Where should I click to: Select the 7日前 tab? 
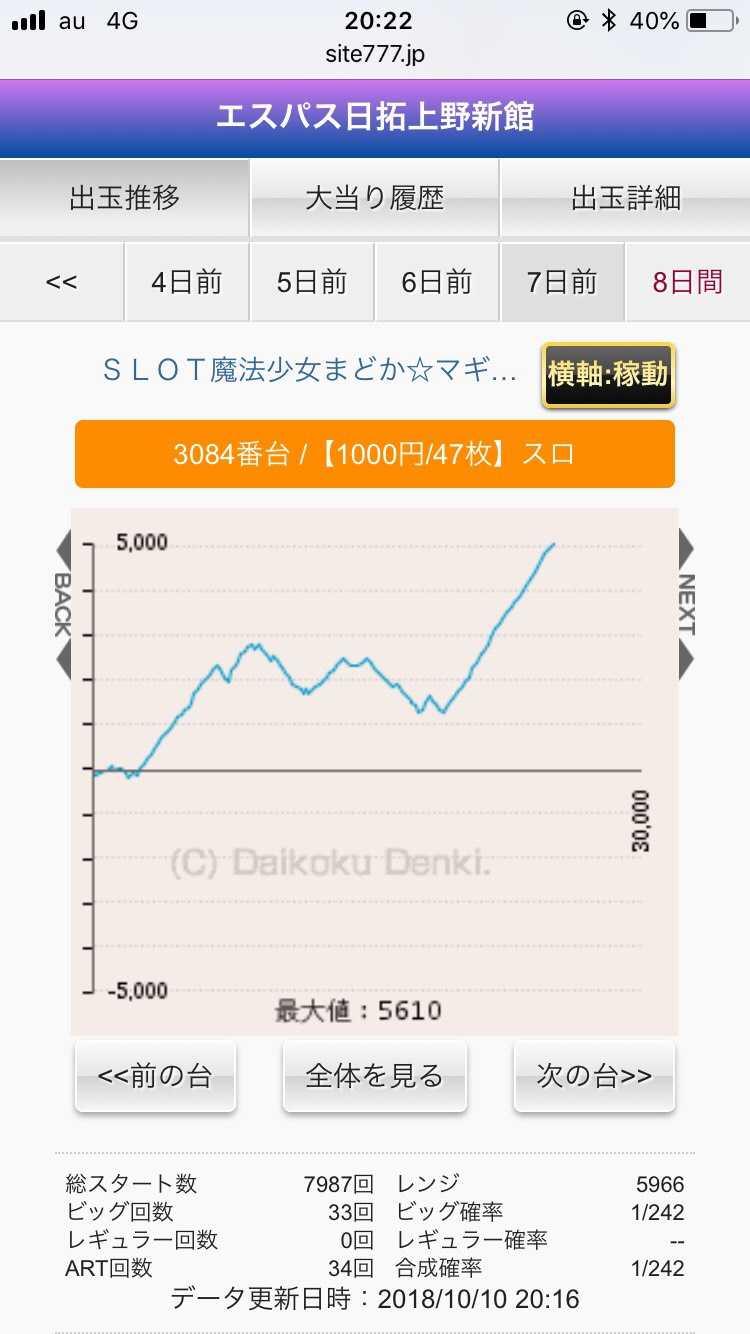tap(562, 282)
